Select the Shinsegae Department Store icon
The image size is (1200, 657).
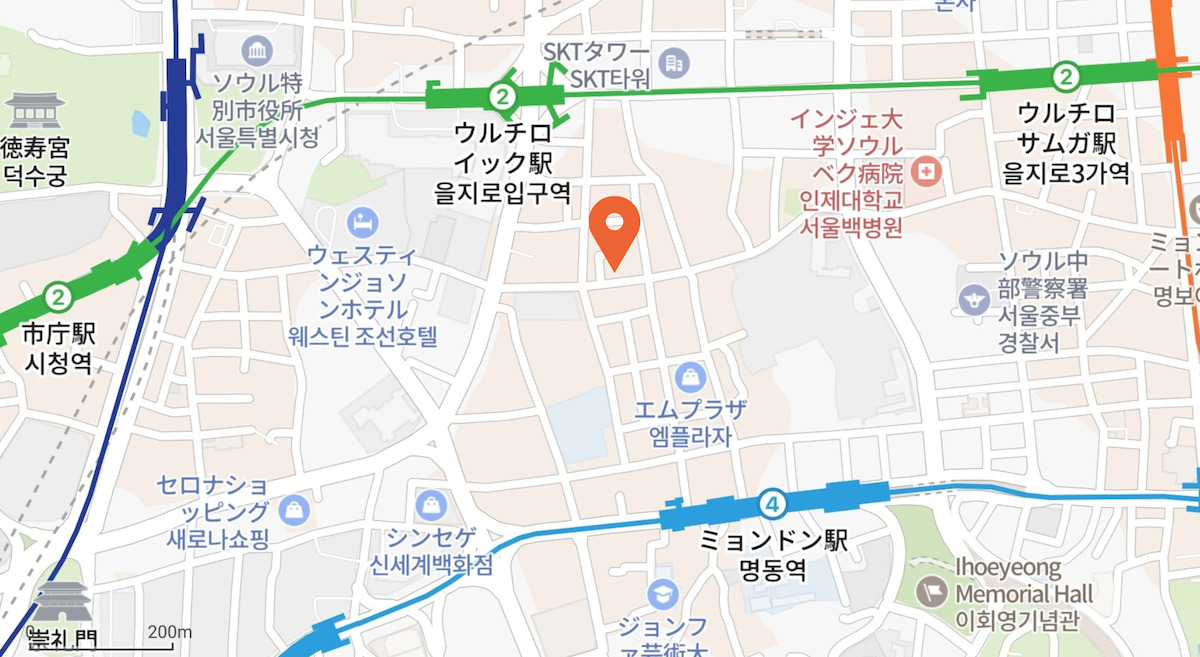430,503
